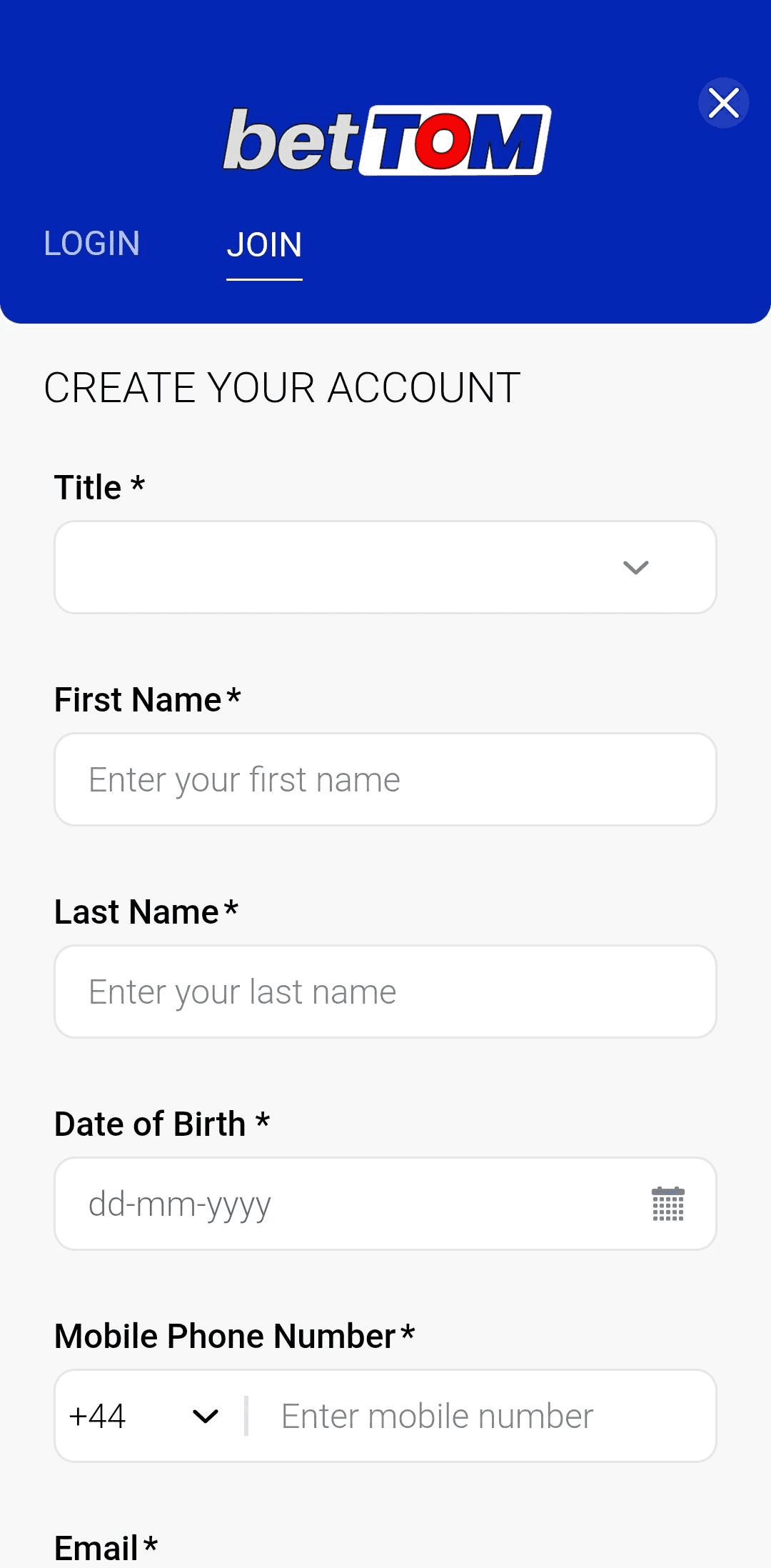Click the +44 prefix text

click(x=97, y=1416)
